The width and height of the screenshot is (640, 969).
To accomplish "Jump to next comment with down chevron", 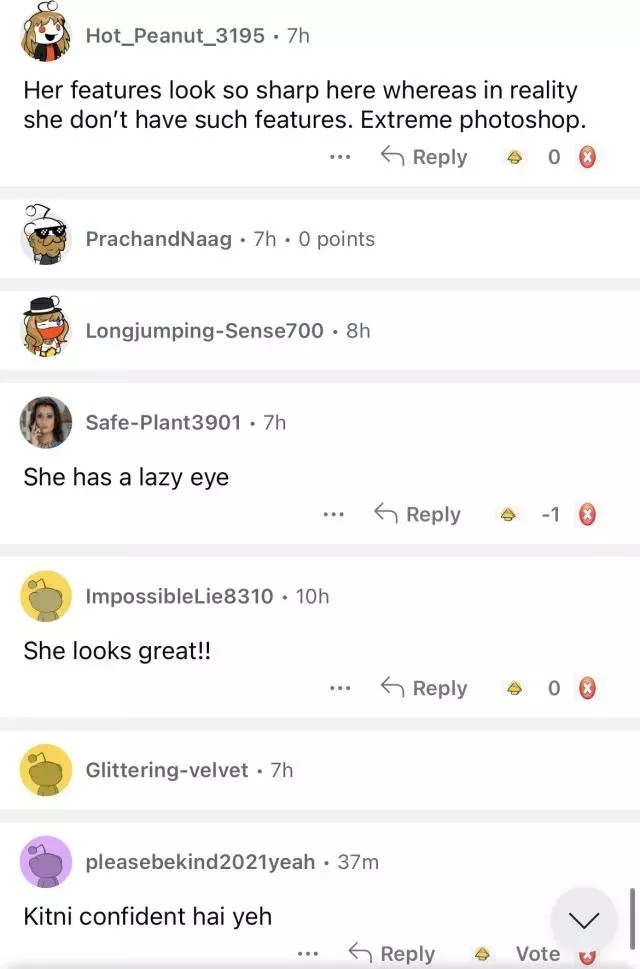I will 584,920.
